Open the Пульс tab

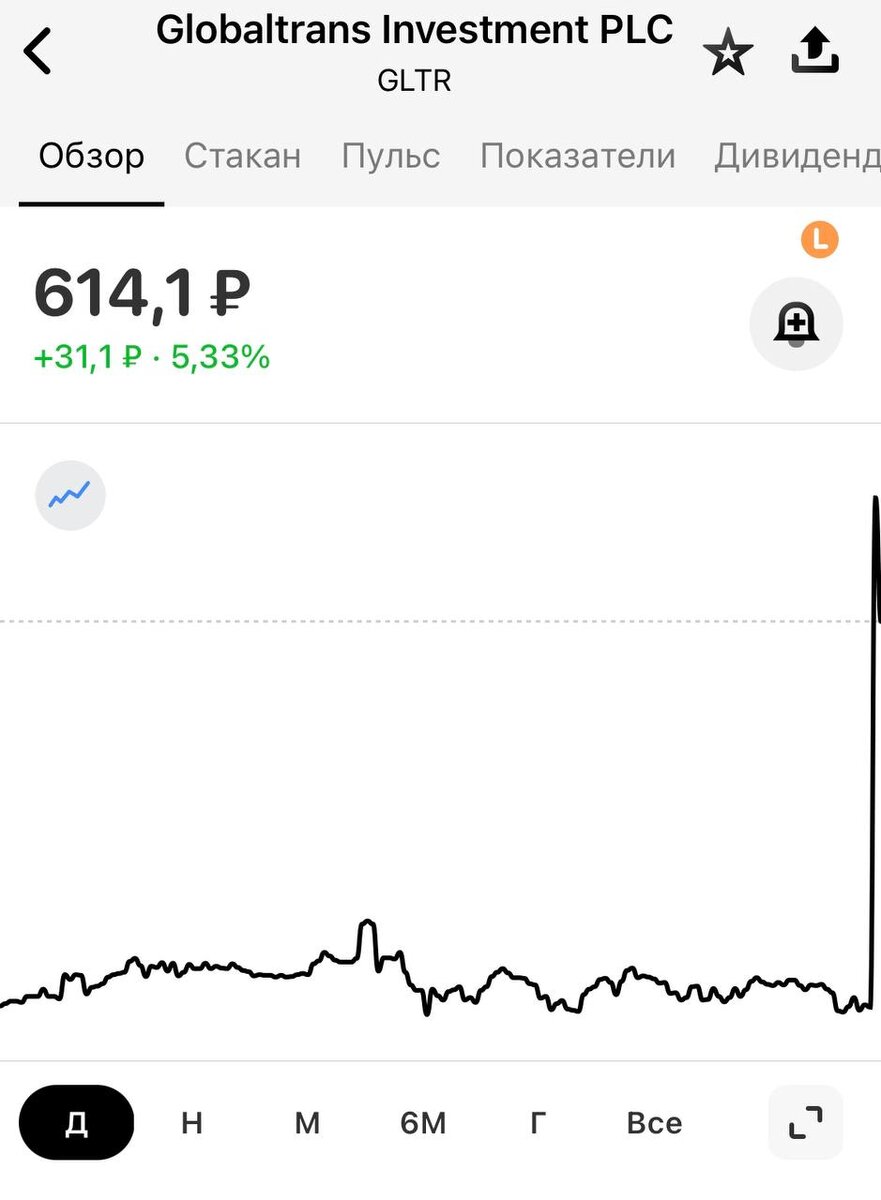click(x=390, y=156)
